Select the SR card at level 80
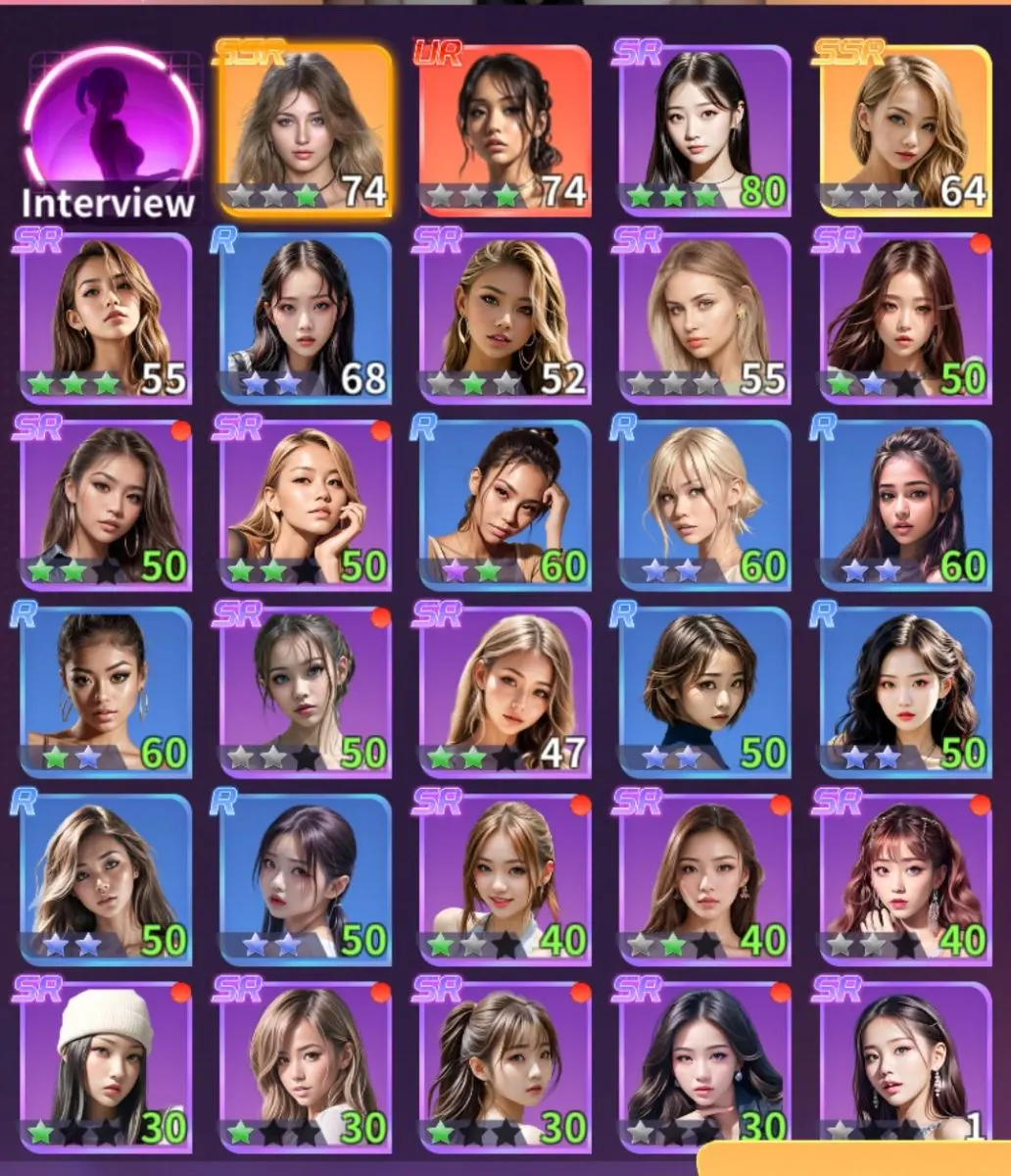The width and height of the screenshot is (1011, 1176). click(x=704, y=129)
